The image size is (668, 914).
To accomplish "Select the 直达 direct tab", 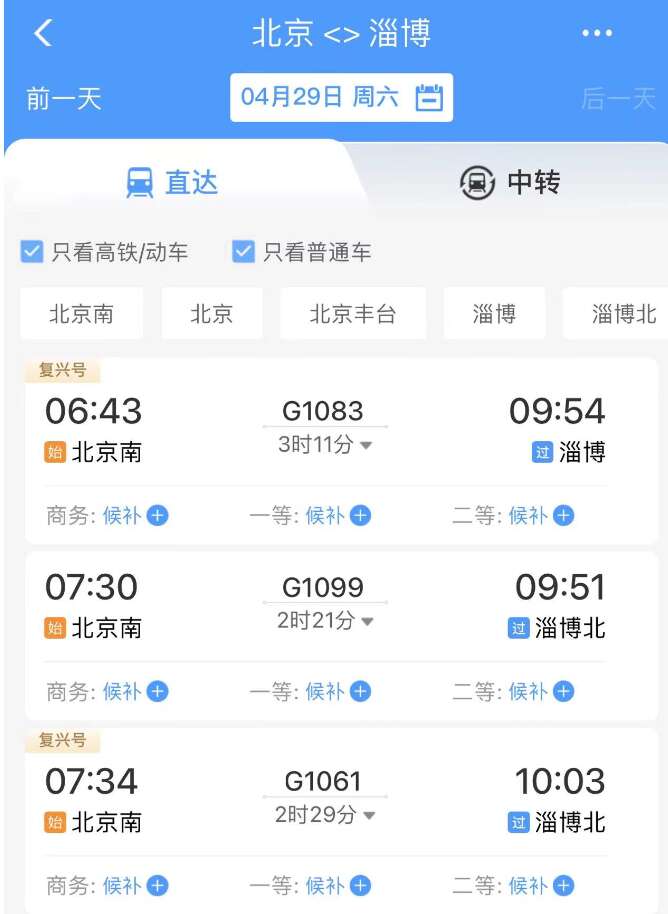I will click(173, 182).
